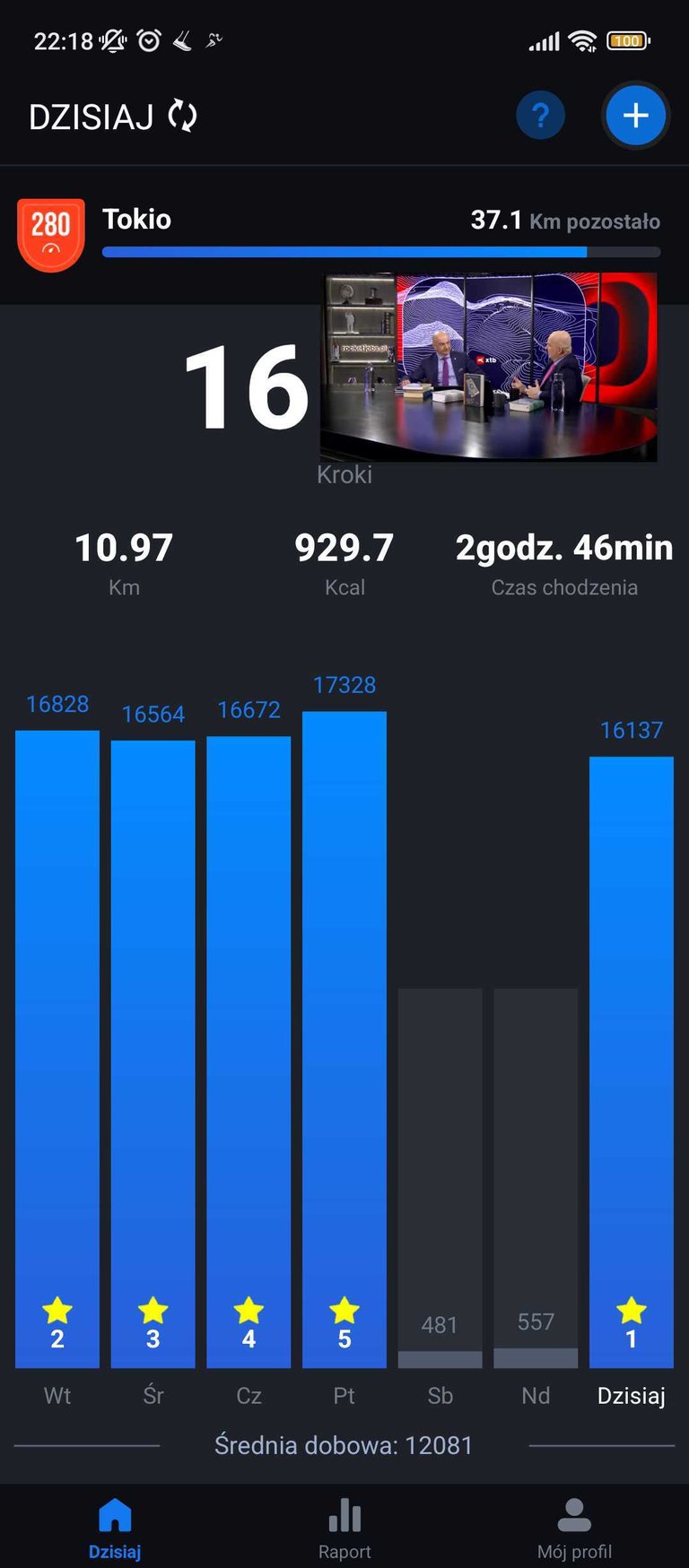This screenshot has height=1568, width=689.
Task: Tap the Cz bar showing 16672 steps
Action: [249, 1052]
